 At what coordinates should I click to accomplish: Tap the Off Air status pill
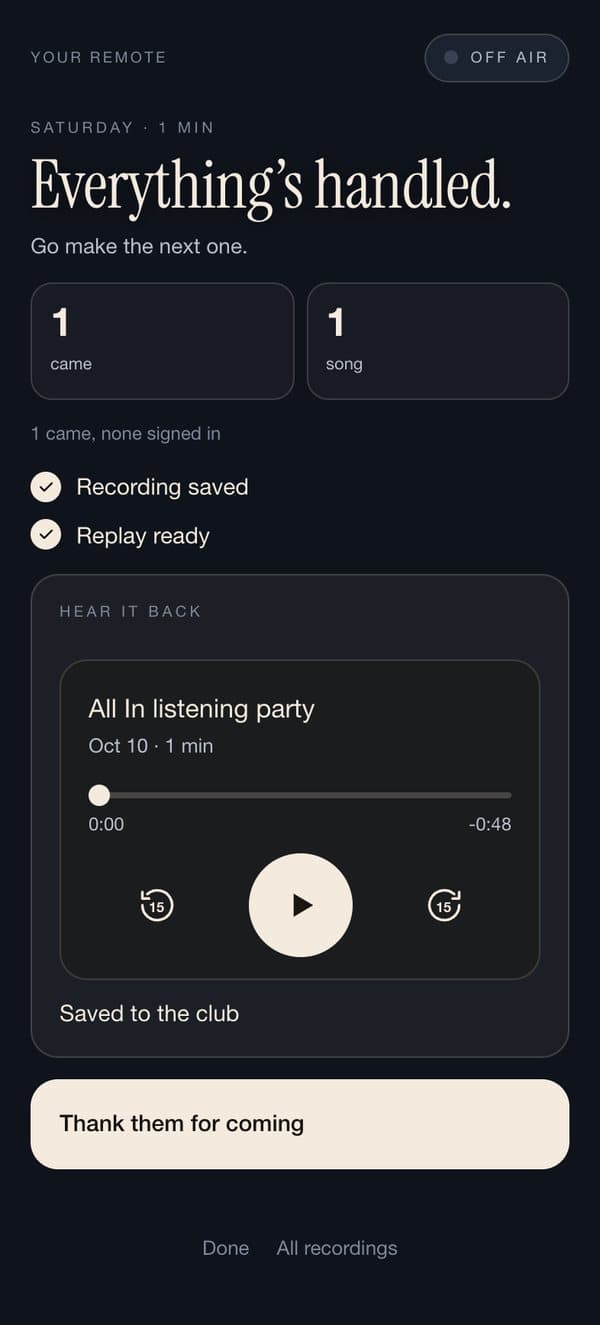pyautogui.click(x=497, y=58)
